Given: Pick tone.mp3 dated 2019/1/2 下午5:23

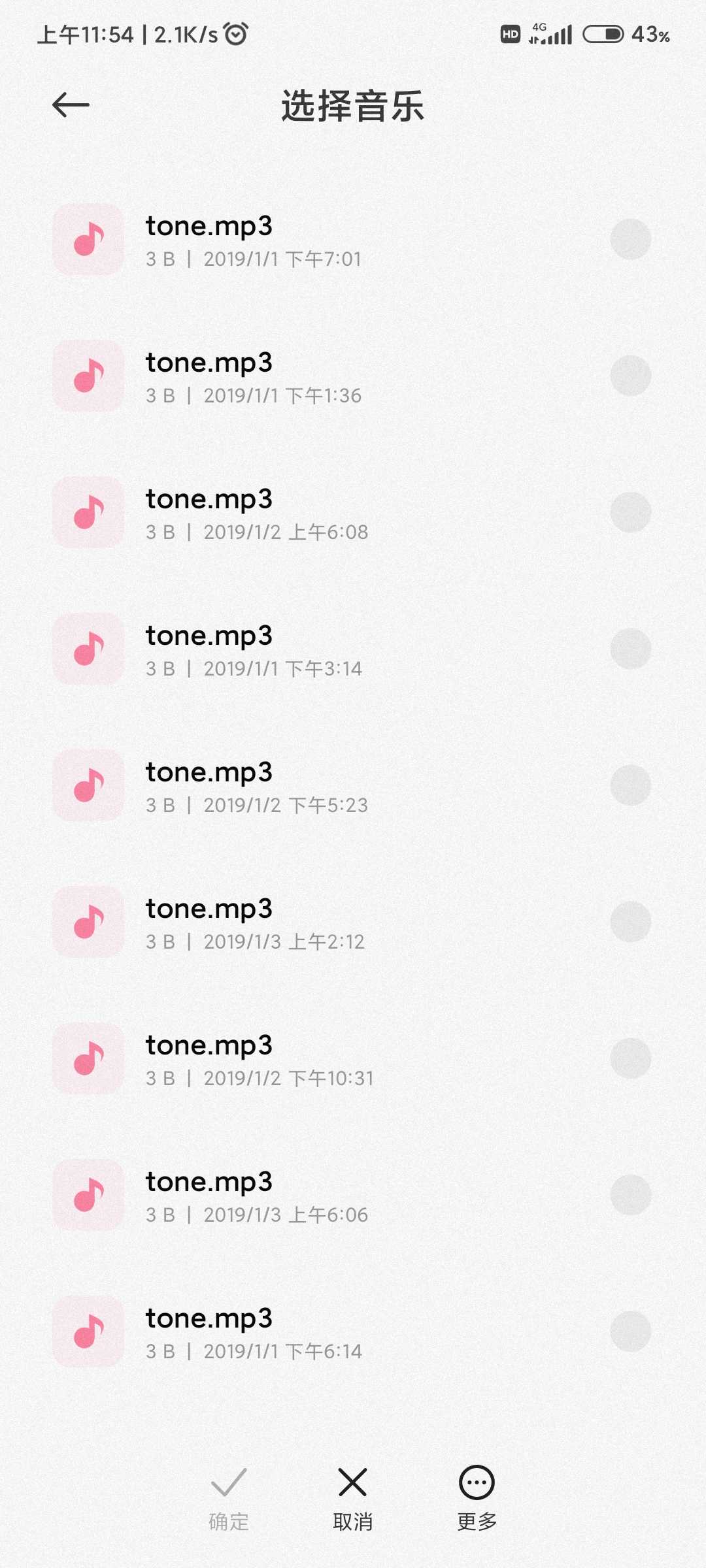Looking at the screenshot, I should pyautogui.click(x=353, y=785).
